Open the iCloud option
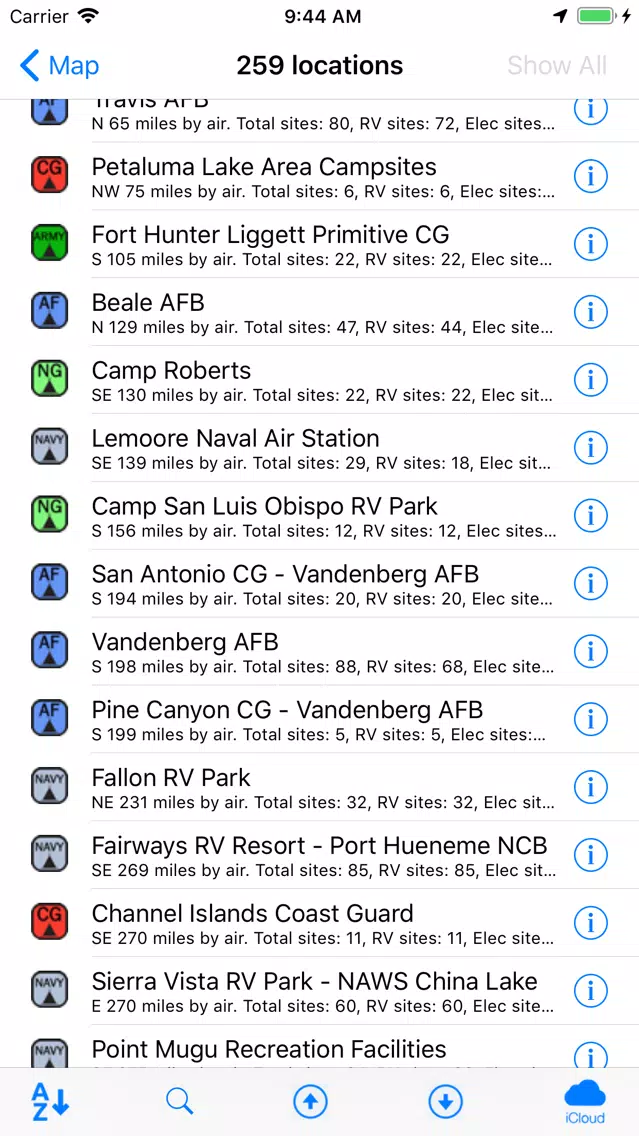The width and height of the screenshot is (639, 1136). pyautogui.click(x=585, y=1101)
